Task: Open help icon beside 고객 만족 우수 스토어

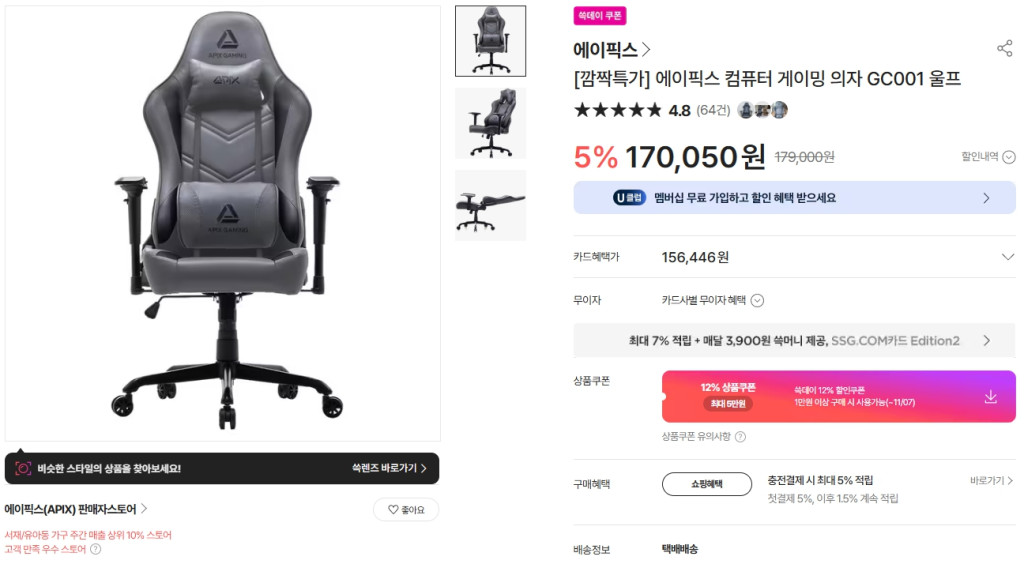Action: pos(95,549)
